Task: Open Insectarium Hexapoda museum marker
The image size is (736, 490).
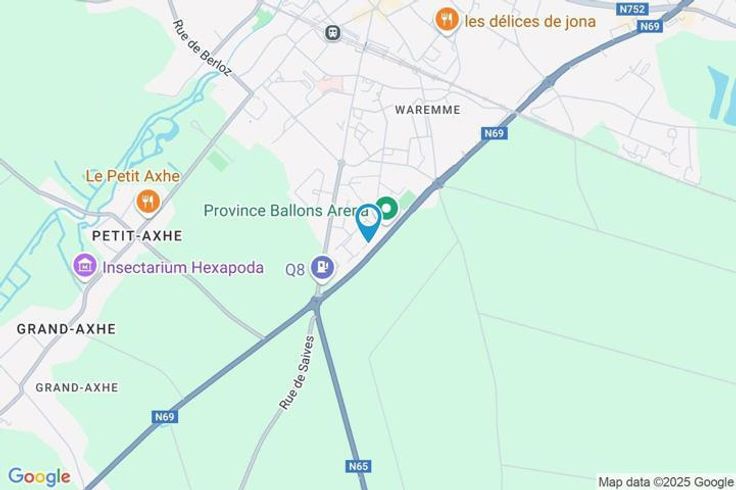Action: [85, 267]
